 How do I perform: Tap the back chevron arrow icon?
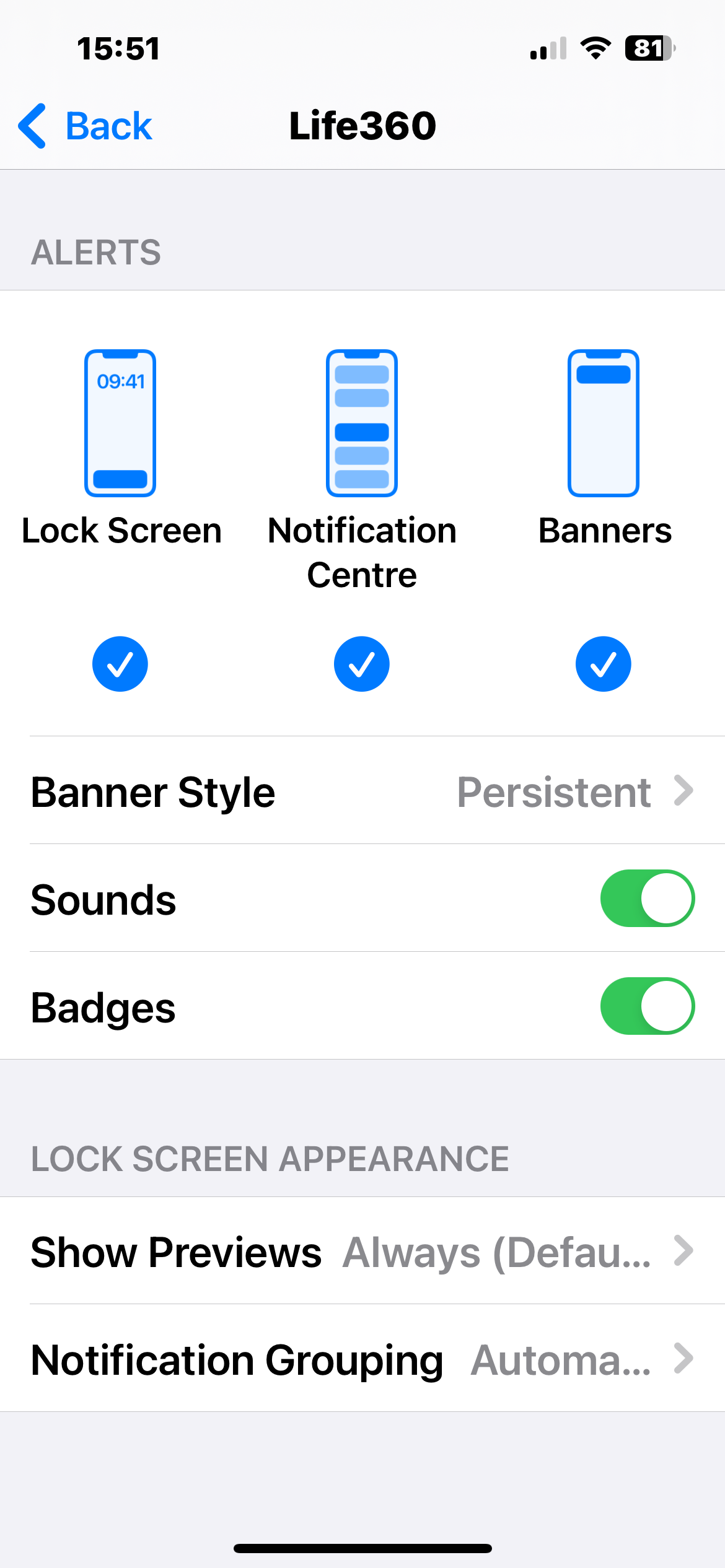pos(34,126)
